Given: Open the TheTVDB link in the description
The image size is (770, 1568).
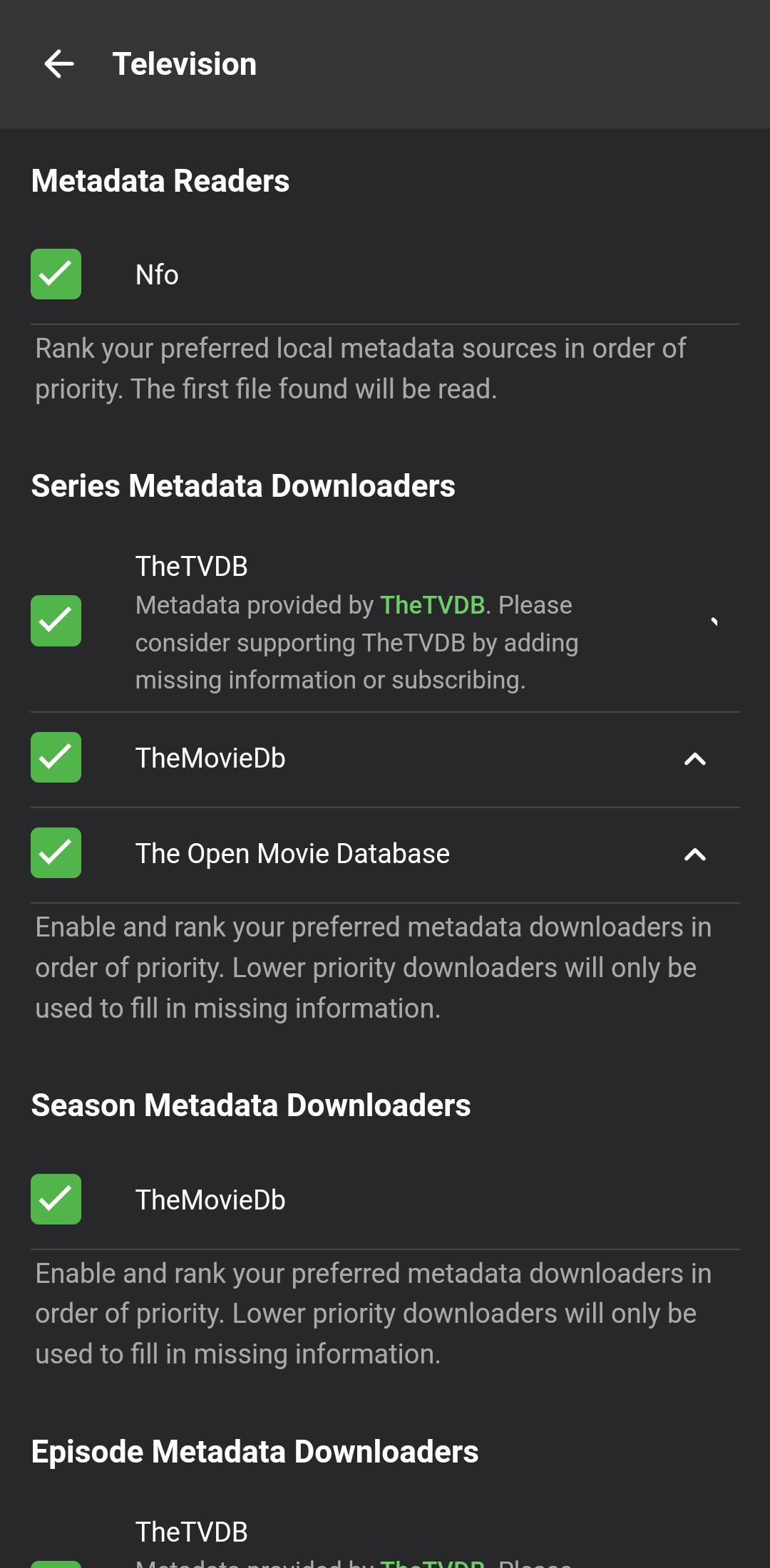Looking at the screenshot, I should [x=433, y=604].
